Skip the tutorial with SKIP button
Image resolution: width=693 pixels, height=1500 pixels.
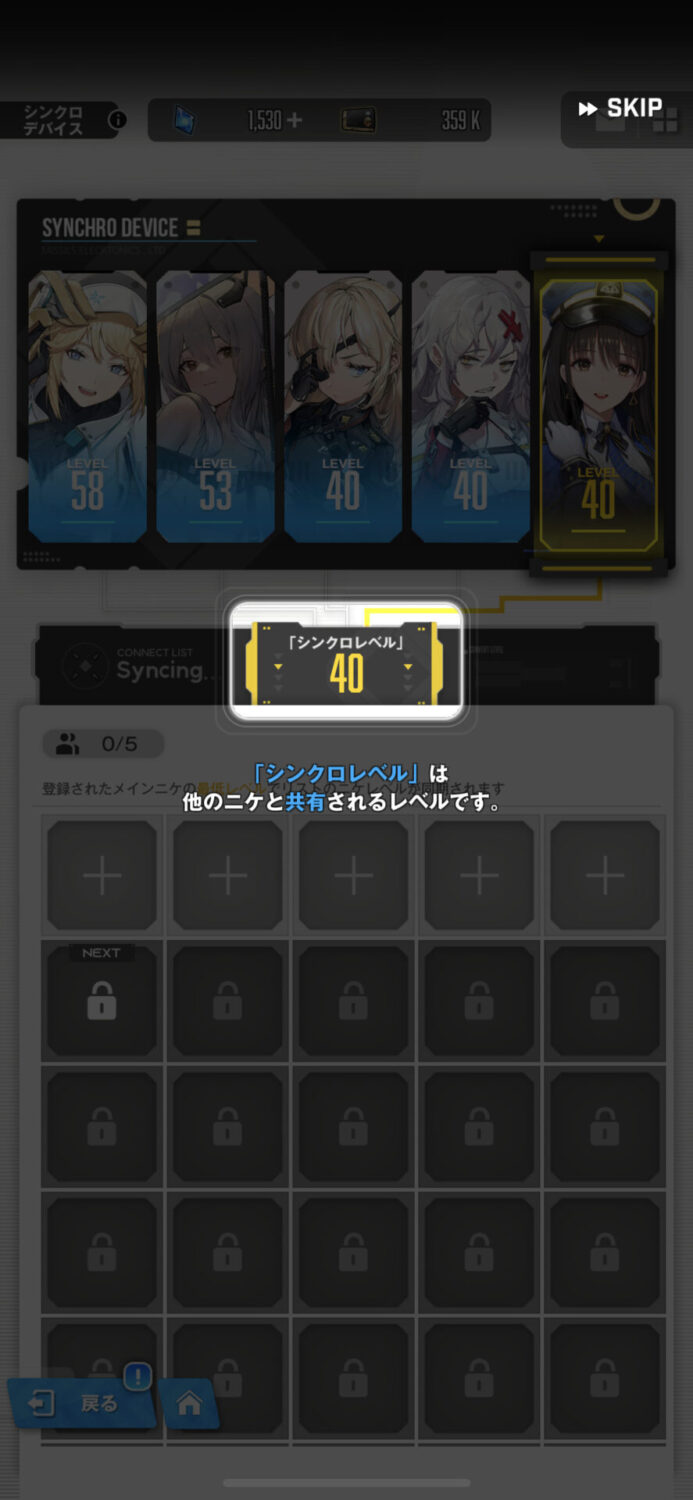coord(622,109)
